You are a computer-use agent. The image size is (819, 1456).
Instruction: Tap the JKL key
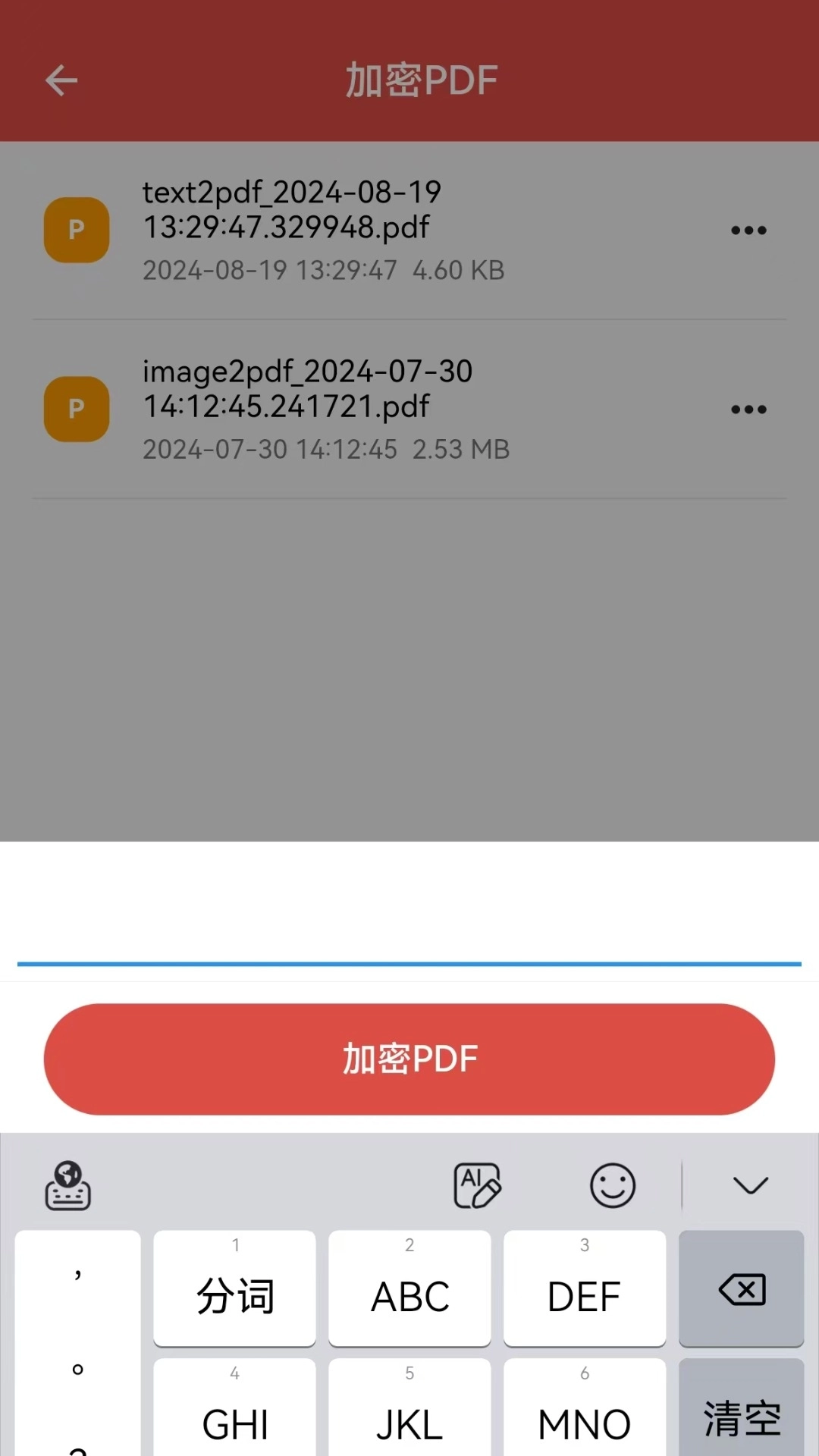pyautogui.click(x=409, y=1418)
